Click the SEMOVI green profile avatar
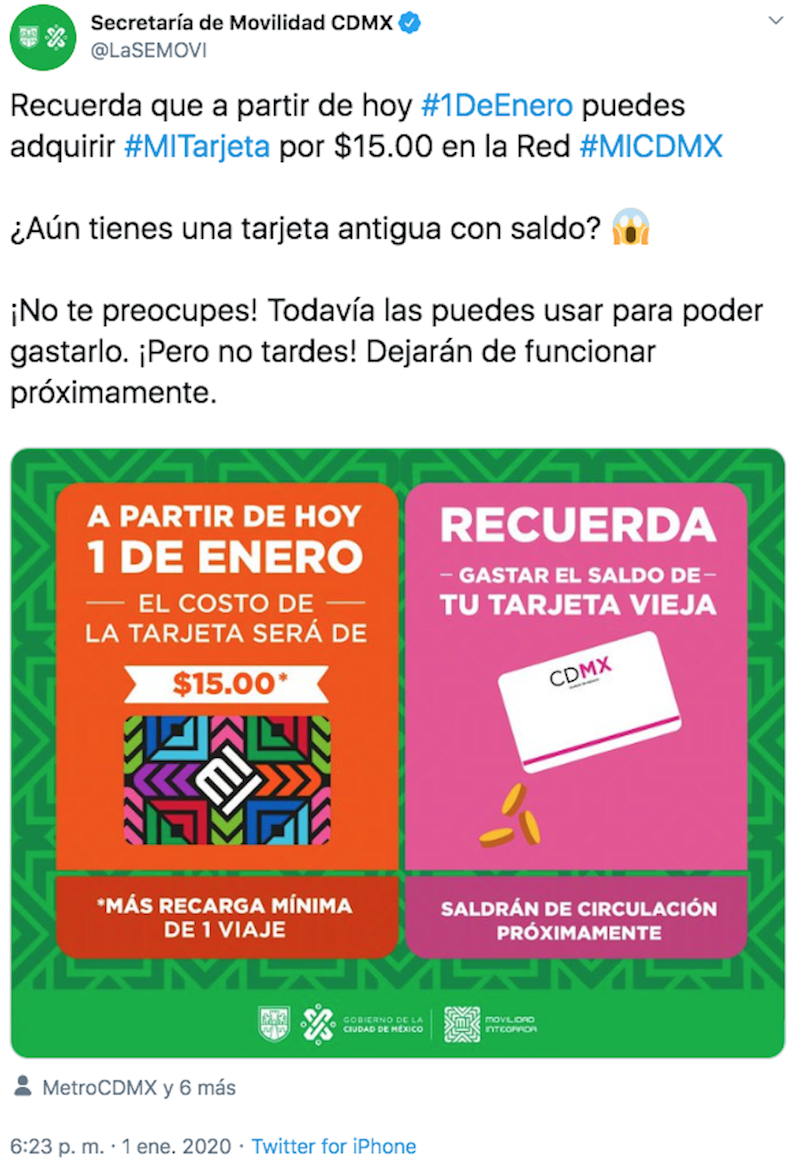 click(44, 37)
